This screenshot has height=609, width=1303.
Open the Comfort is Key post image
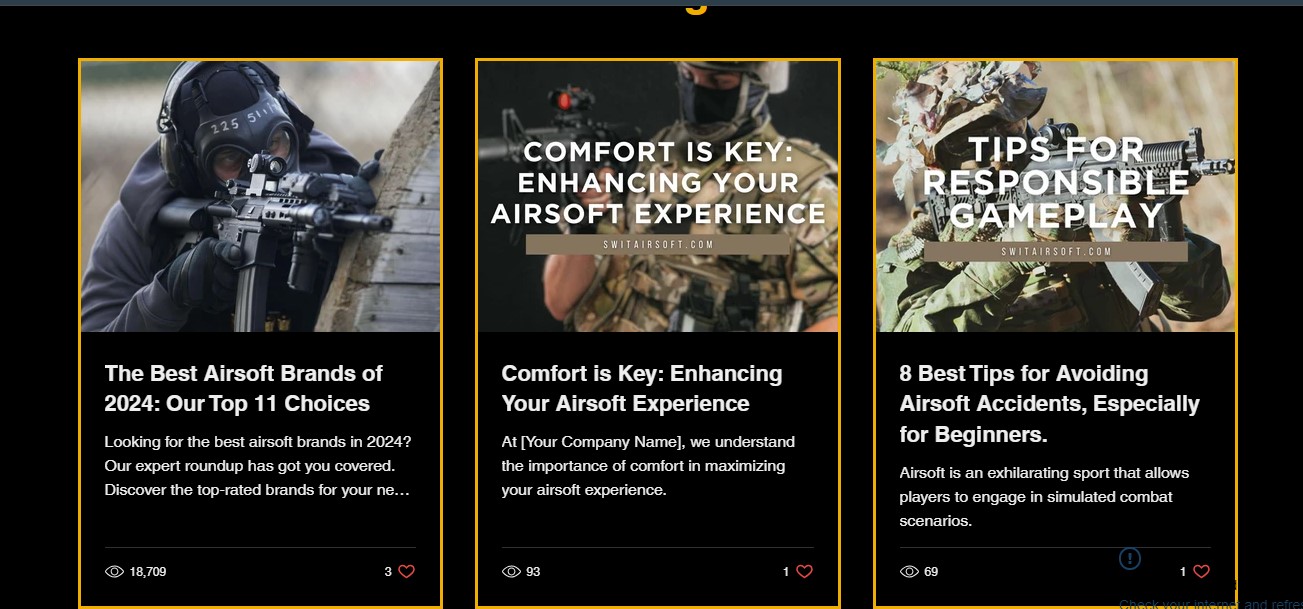tap(657, 196)
